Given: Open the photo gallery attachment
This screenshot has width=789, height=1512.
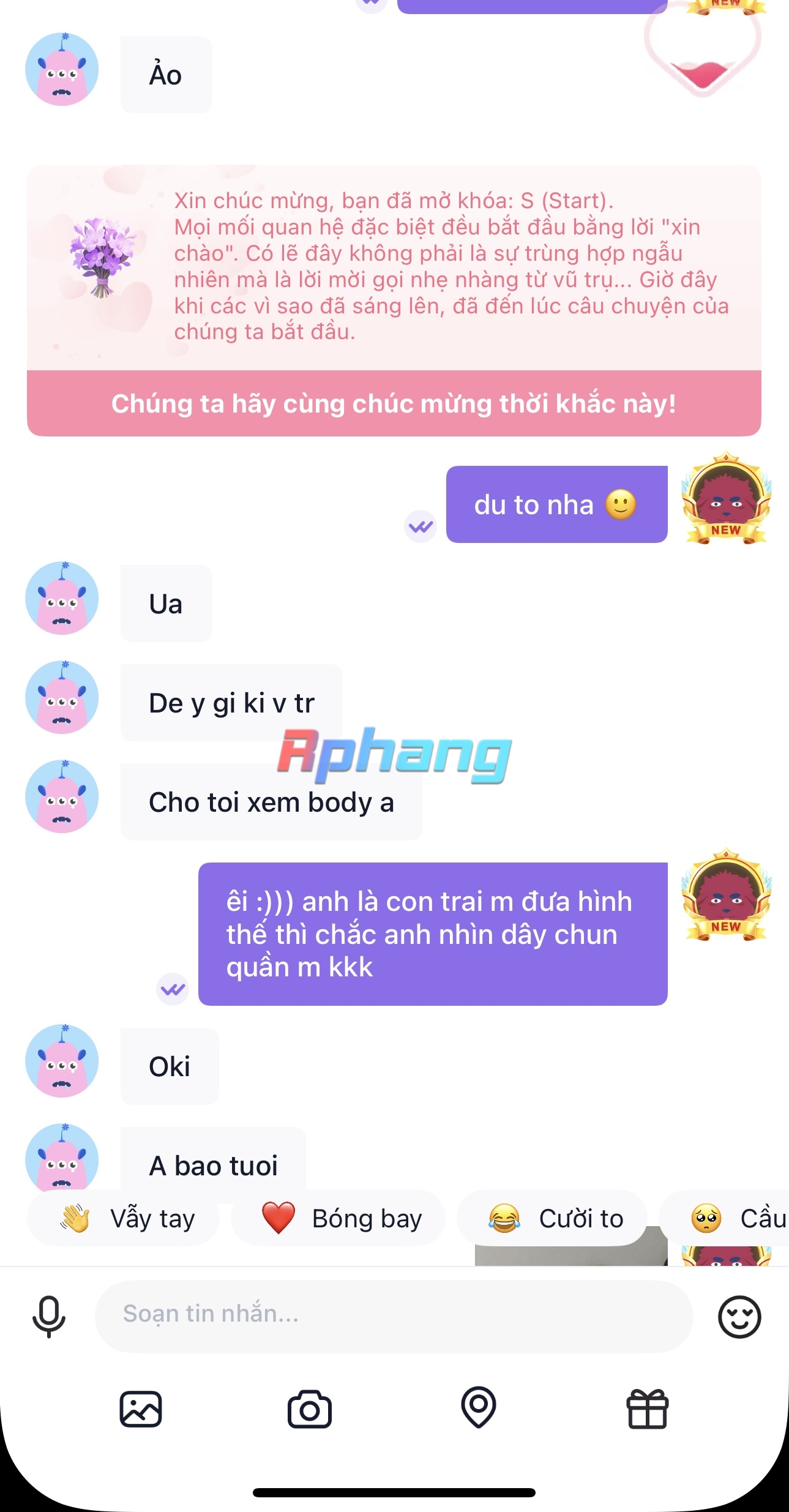Looking at the screenshot, I should [141, 1409].
